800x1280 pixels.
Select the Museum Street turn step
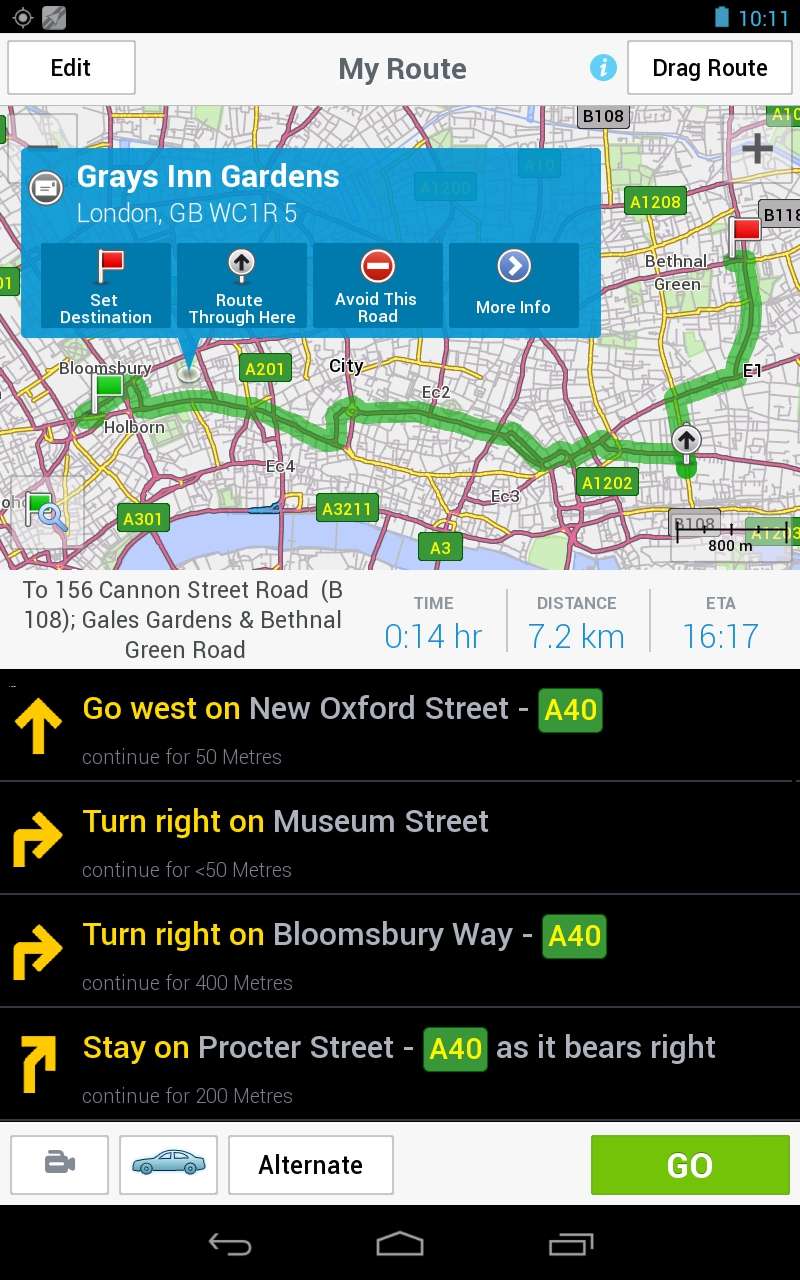tap(400, 838)
